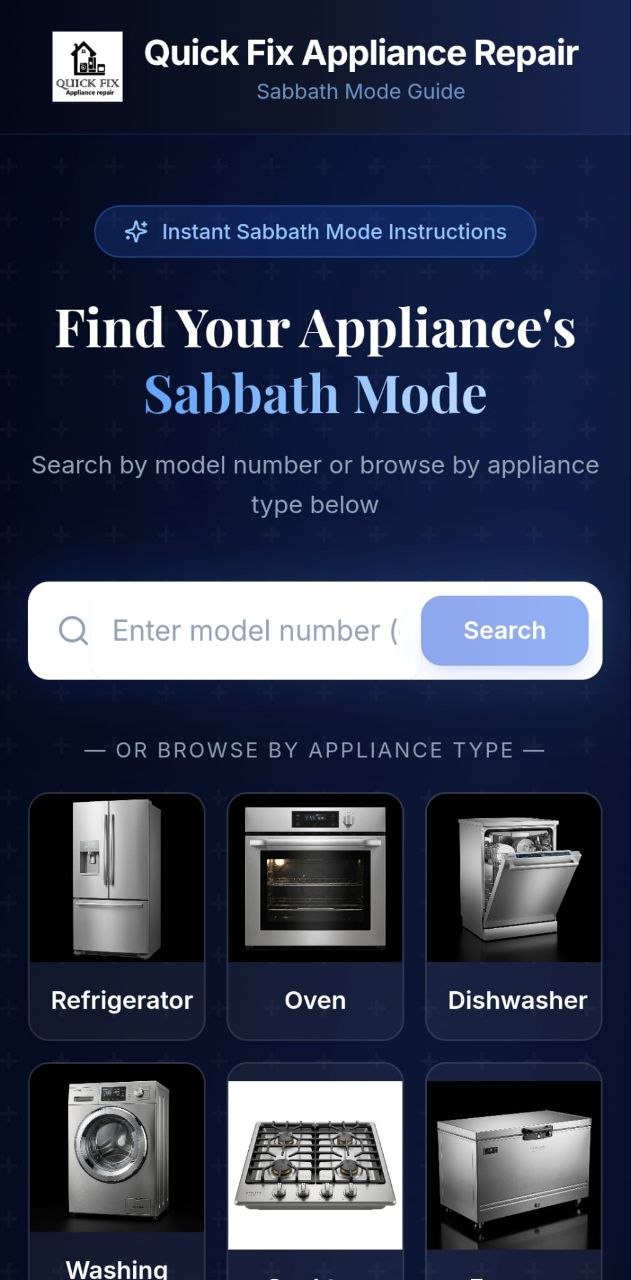The height and width of the screenshot is (1280, 631).
Task: Select the Oven appliance card
Action: 315,915
